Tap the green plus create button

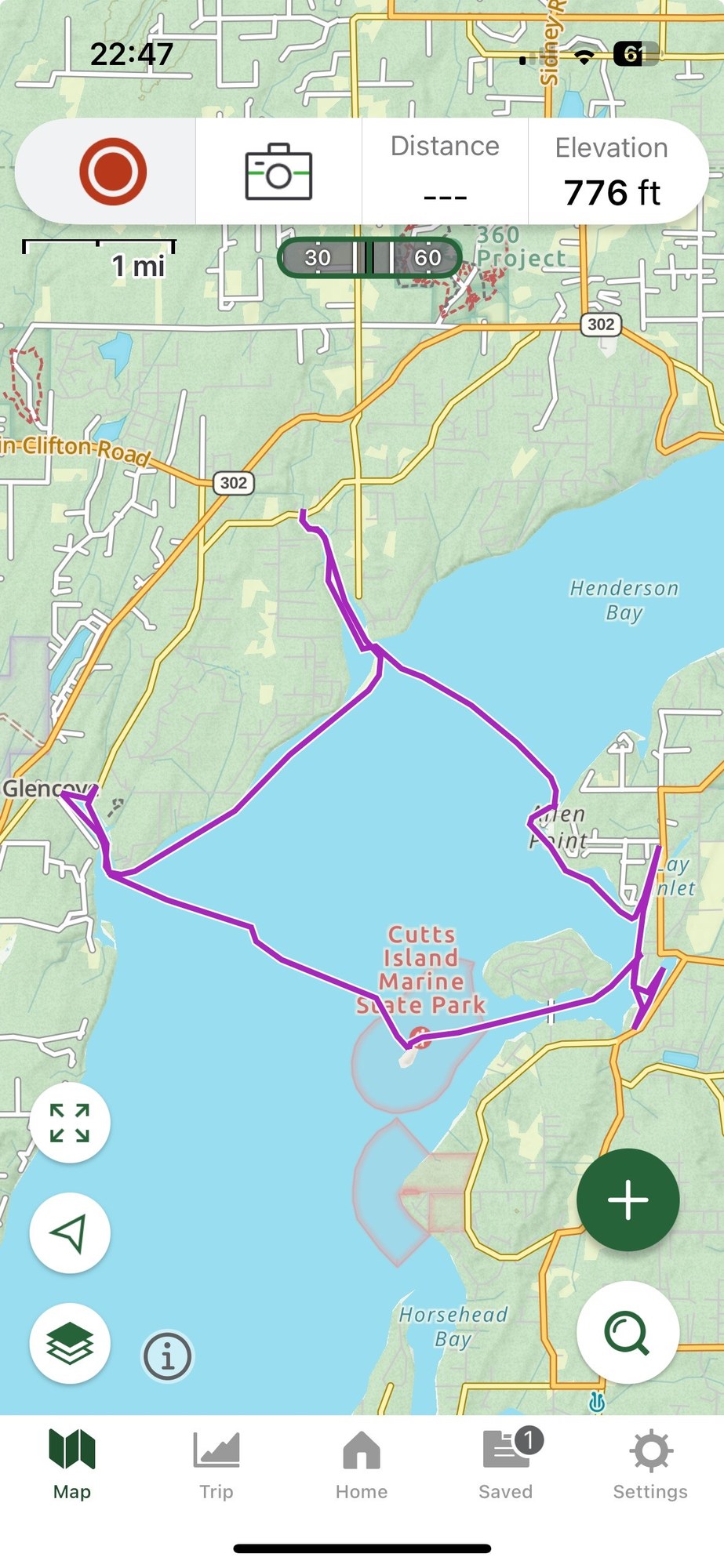(x=628, y=1200)
